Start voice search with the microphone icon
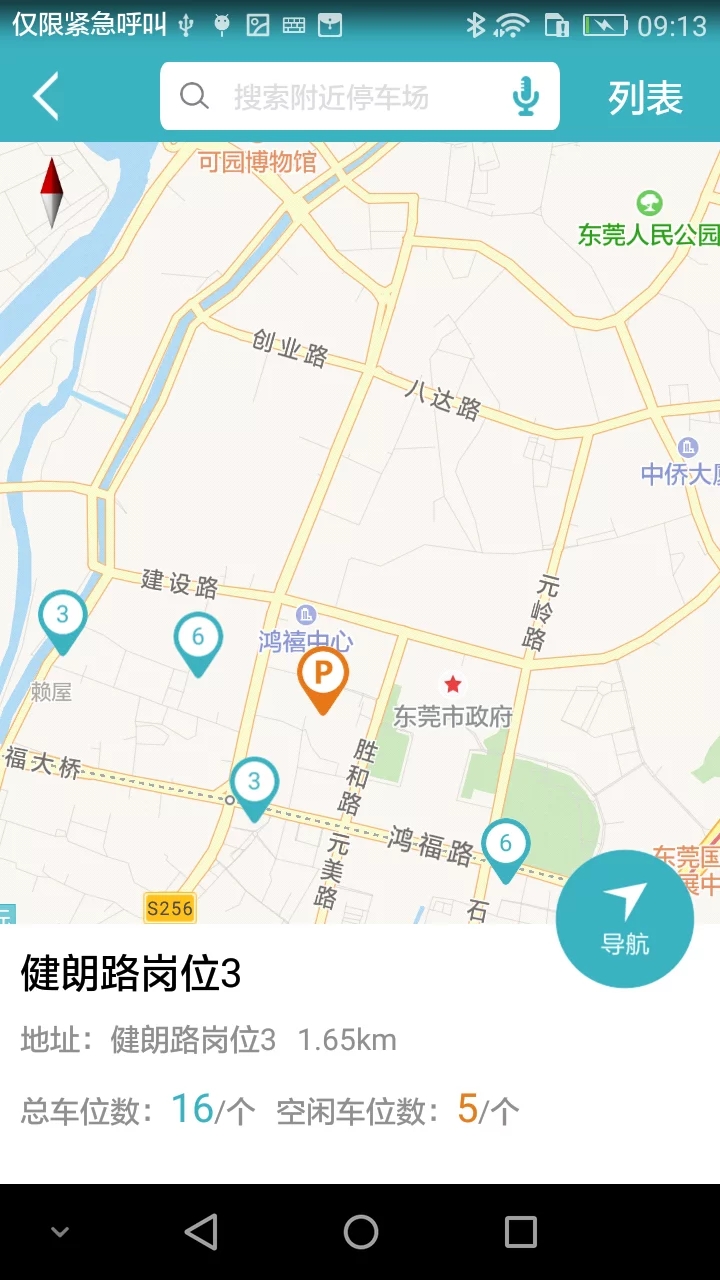This screenshot has height=1280, width=720. [x=525, y=96]
